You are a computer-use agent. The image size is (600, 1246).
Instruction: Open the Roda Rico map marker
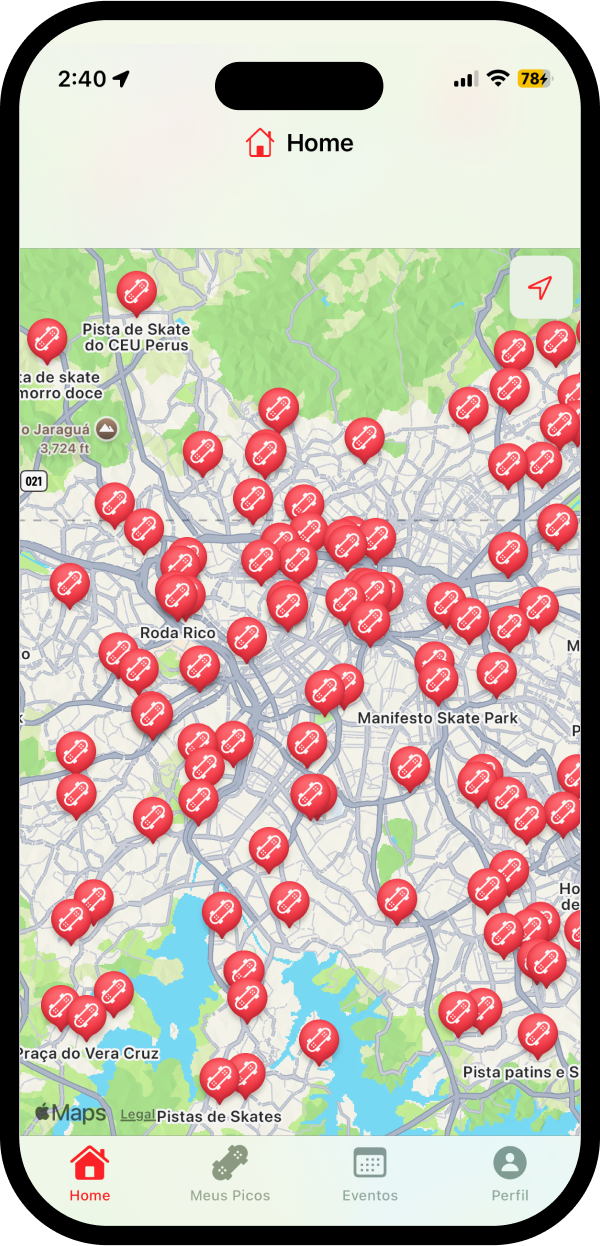click(178, 595)
